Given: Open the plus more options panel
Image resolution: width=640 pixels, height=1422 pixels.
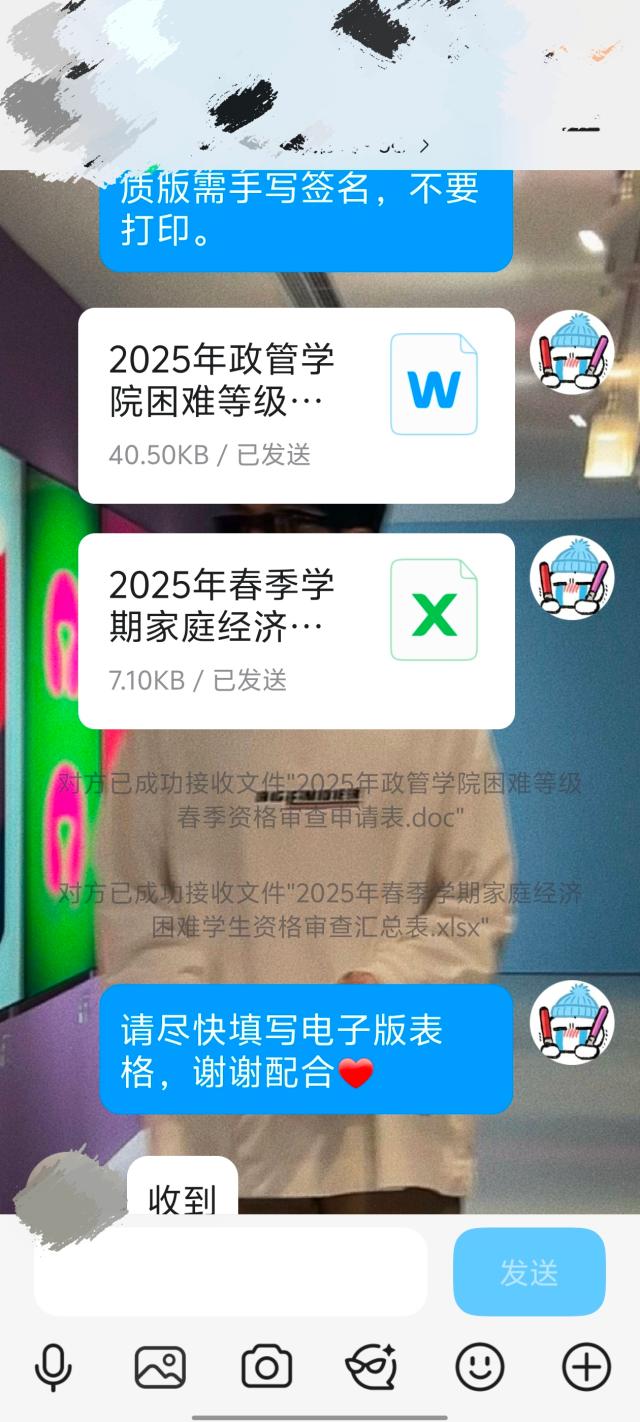Looking at the screenshot, I should 586,1366.
